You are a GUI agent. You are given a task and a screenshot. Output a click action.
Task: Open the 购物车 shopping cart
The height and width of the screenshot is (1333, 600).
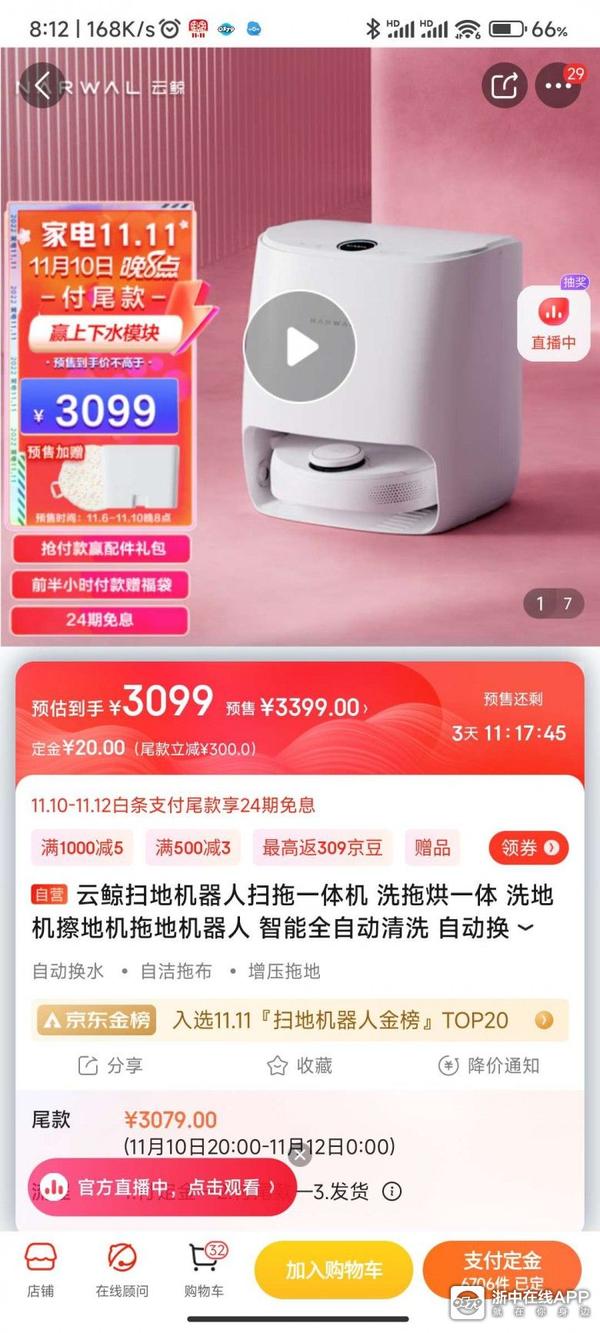(206, 1270)
